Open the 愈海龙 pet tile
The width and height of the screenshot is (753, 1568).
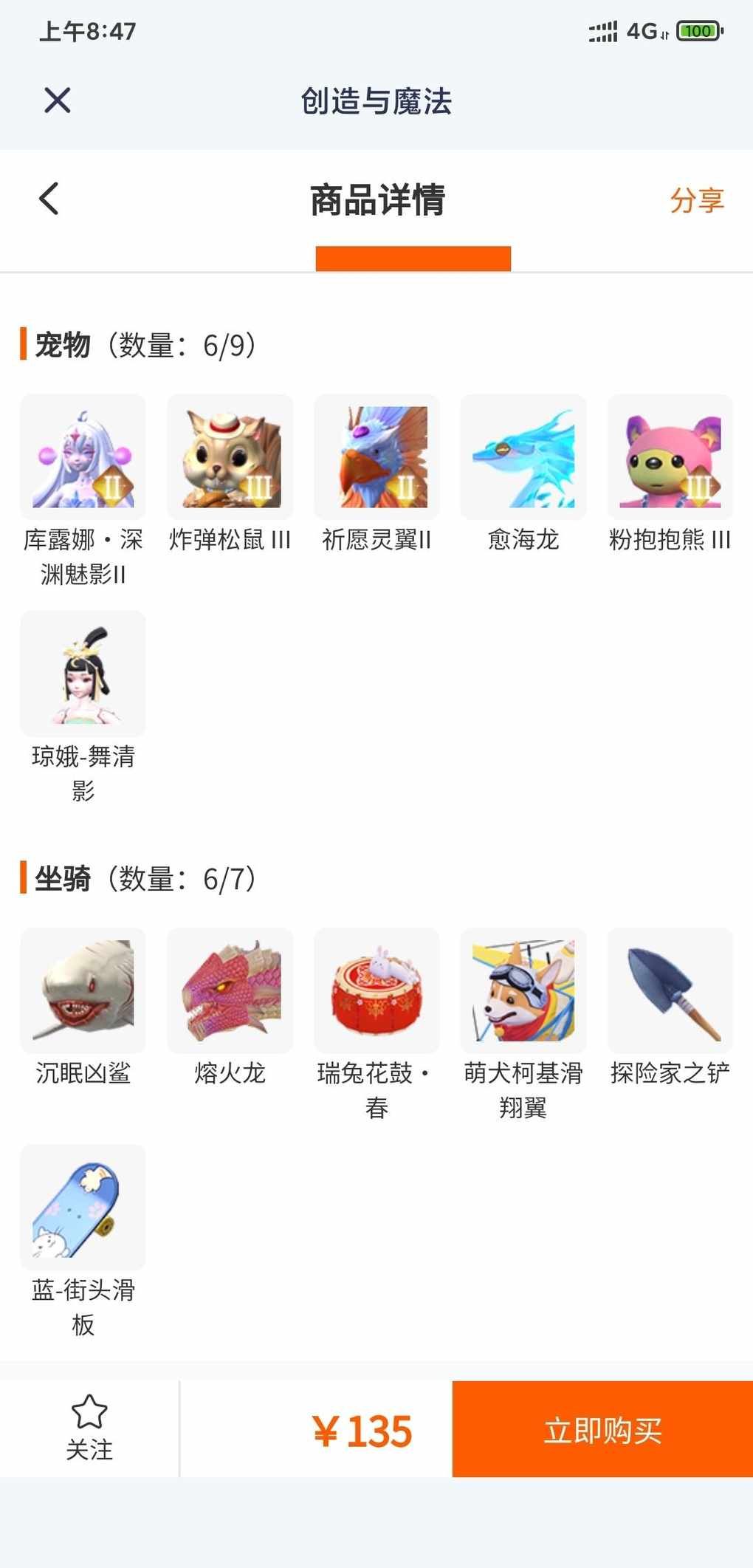[x=523, y=457]
